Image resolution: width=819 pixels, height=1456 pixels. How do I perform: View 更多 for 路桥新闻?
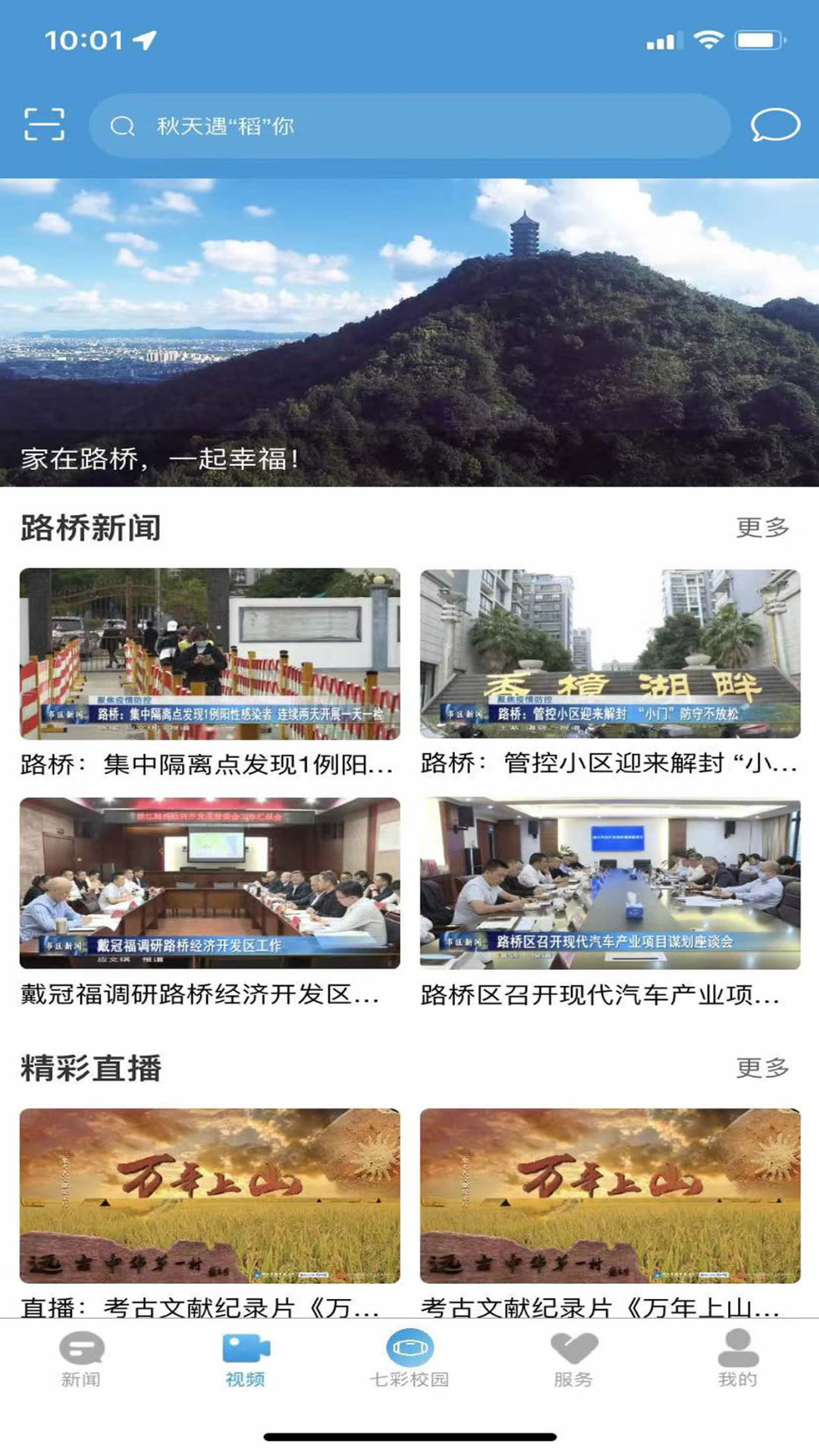pos(762,528)
